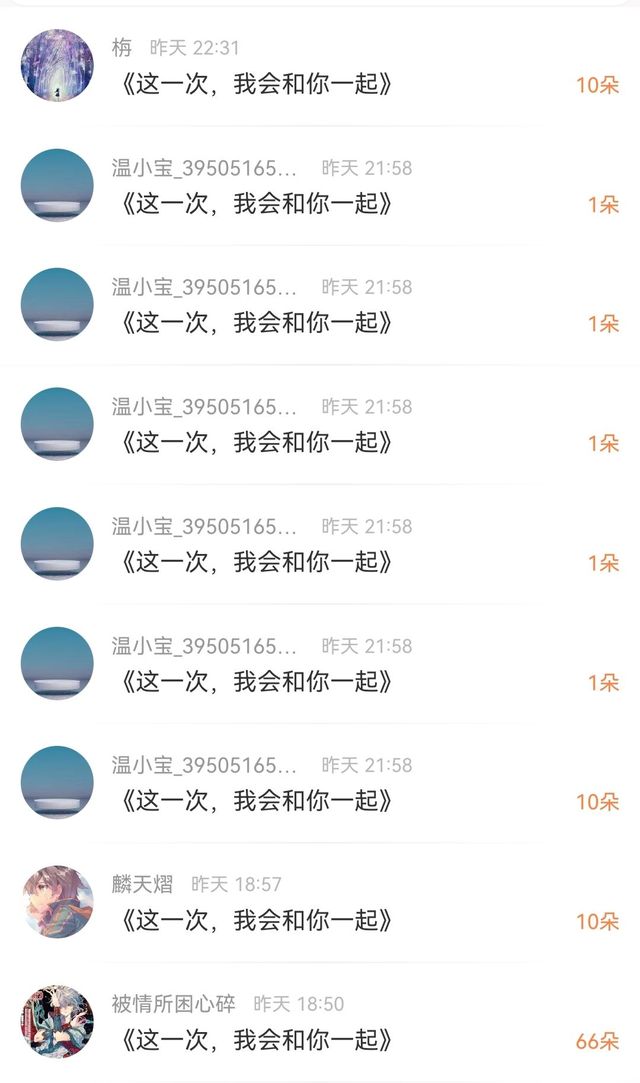Open 梅's profile avatar

click(x=57, y=66)
